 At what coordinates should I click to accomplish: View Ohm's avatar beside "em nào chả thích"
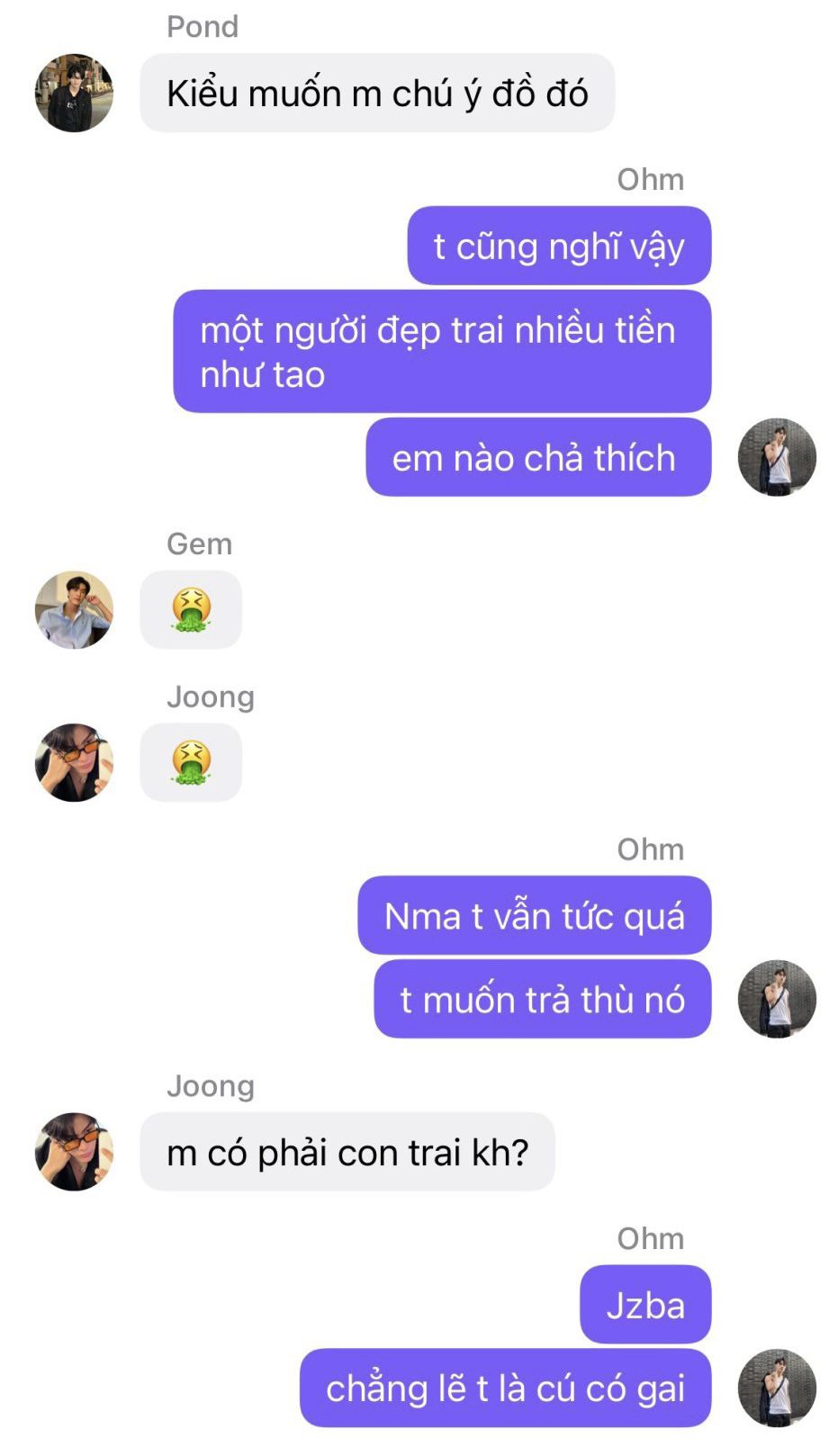click(777, 457)
